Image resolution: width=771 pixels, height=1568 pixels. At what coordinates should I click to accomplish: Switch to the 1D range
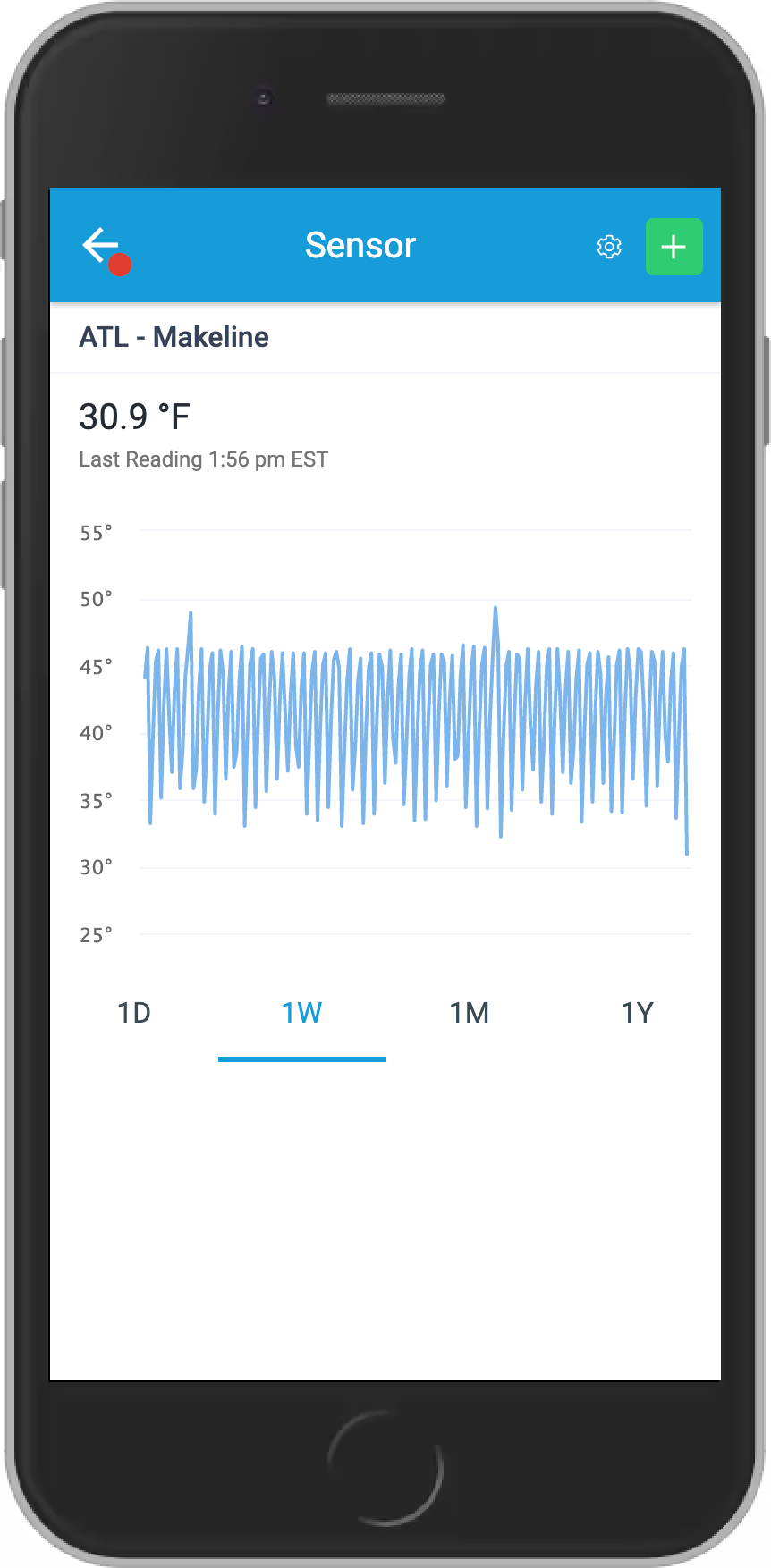(x=134, y=1013)
